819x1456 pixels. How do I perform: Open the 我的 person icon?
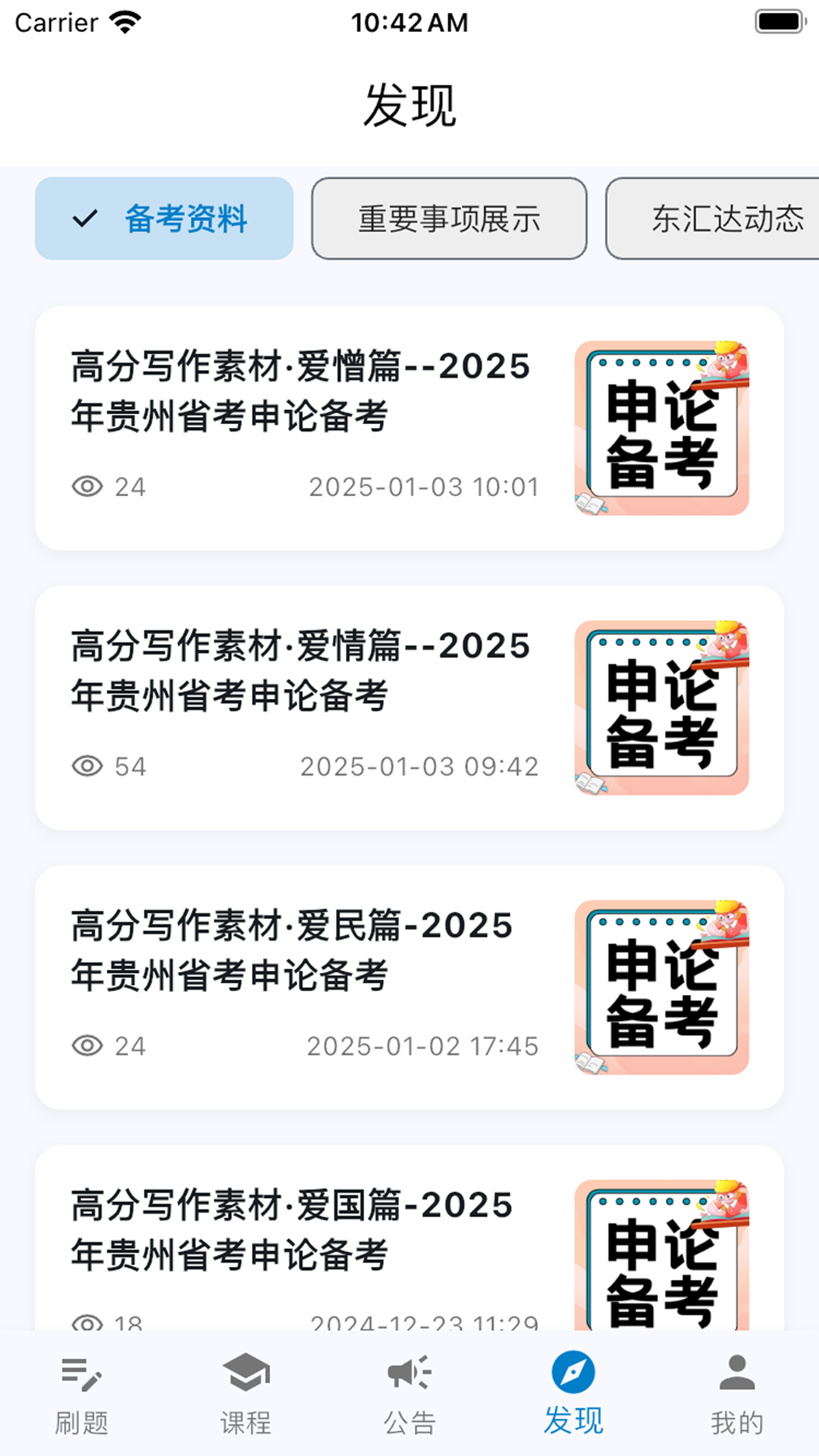[x=736, y=1374]
